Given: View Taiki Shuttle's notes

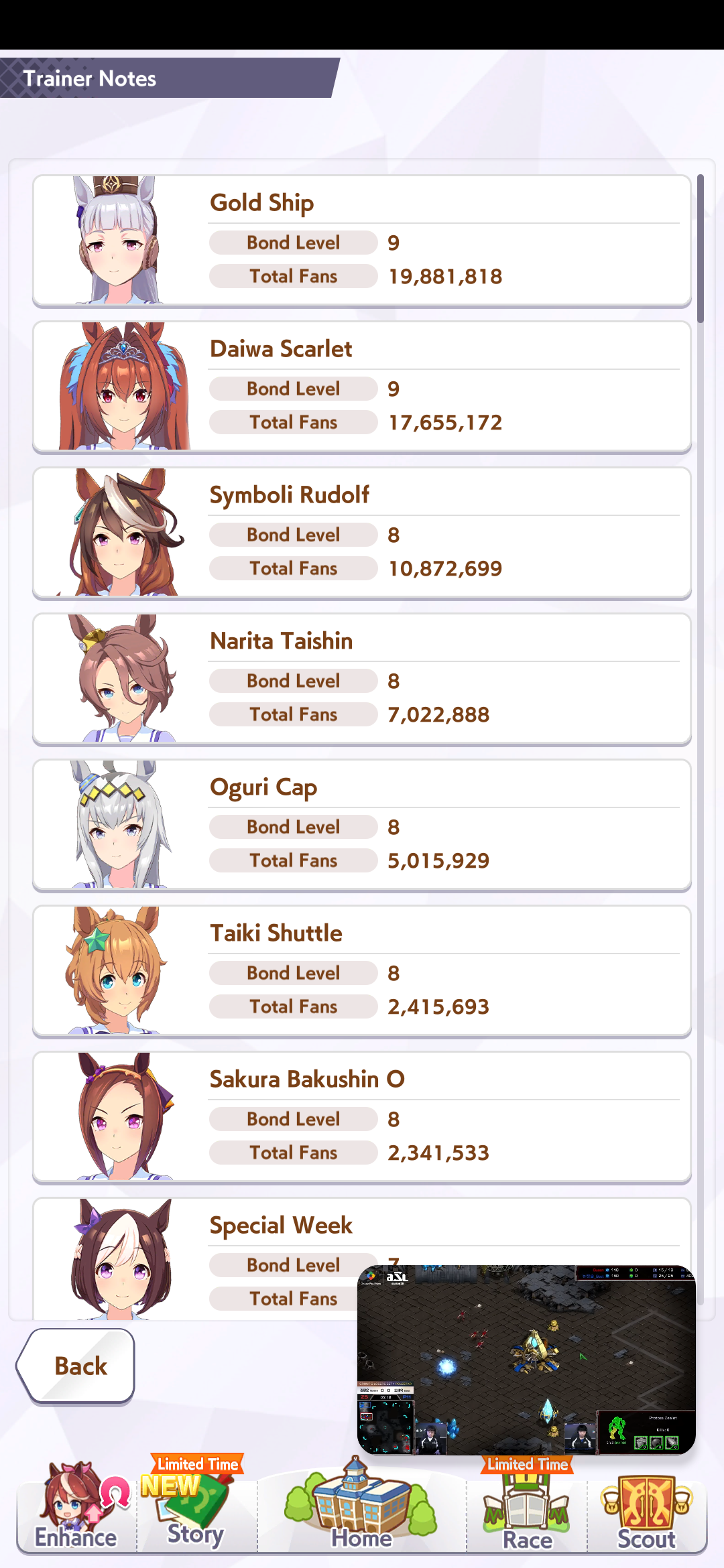Looking at the screenshot, I should (362, 972).
